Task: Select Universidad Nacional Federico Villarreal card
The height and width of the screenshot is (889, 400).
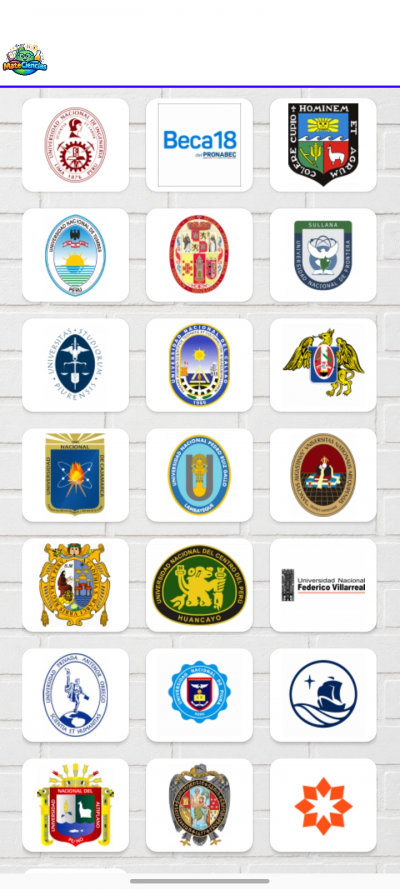Action: [x=323, y=585]
